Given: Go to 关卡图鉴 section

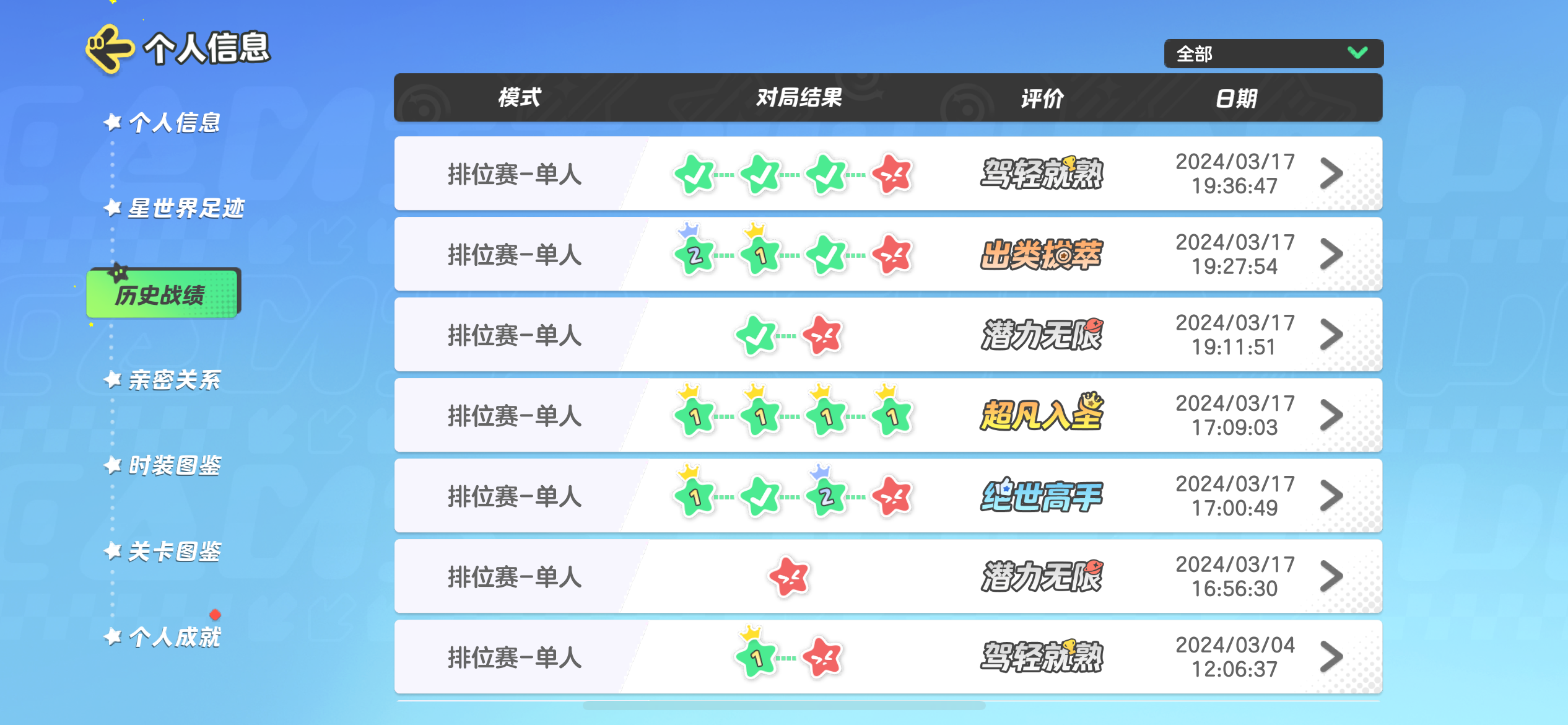Looking at the screenshot, I should (x=174, y=551).
